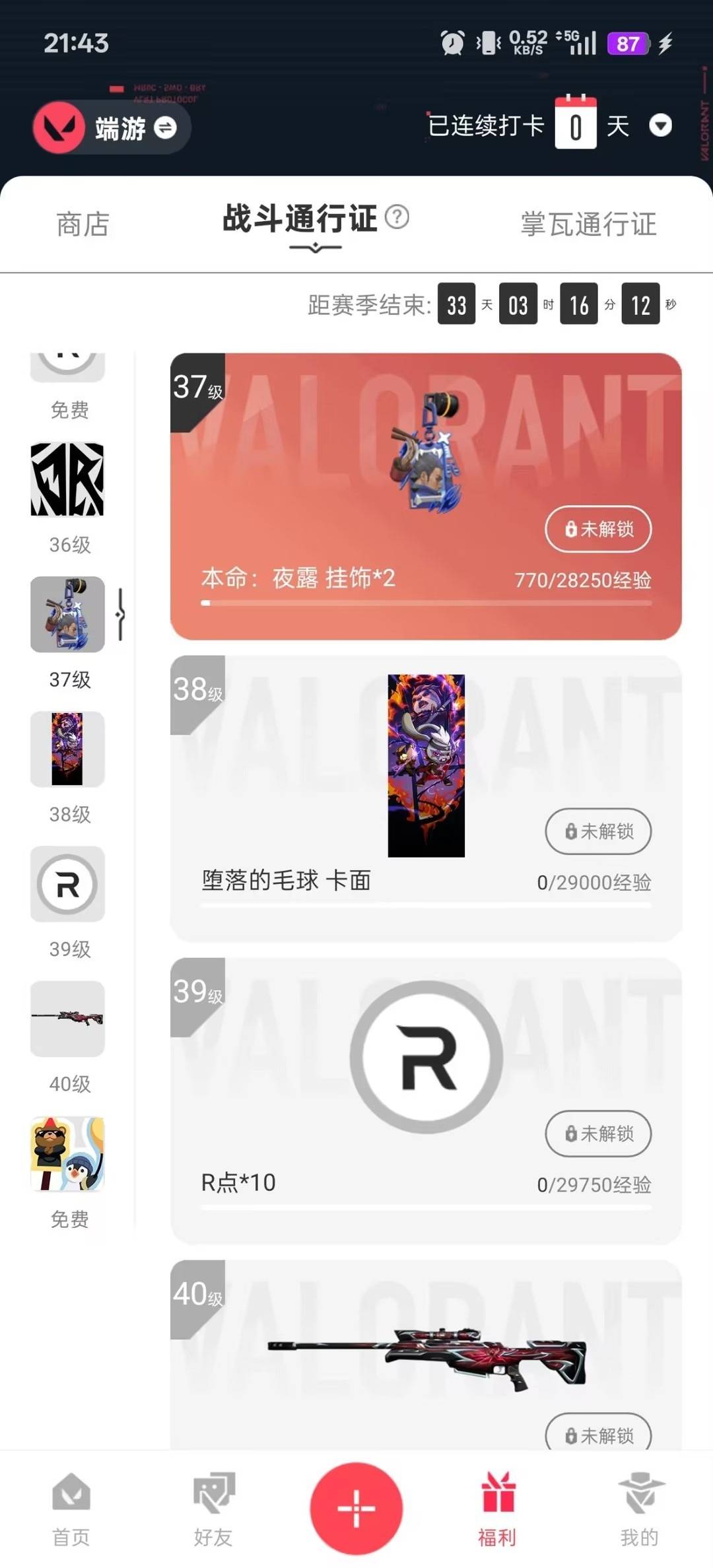Click 未解锁 on the R点*10 reward

(597, 1134)
